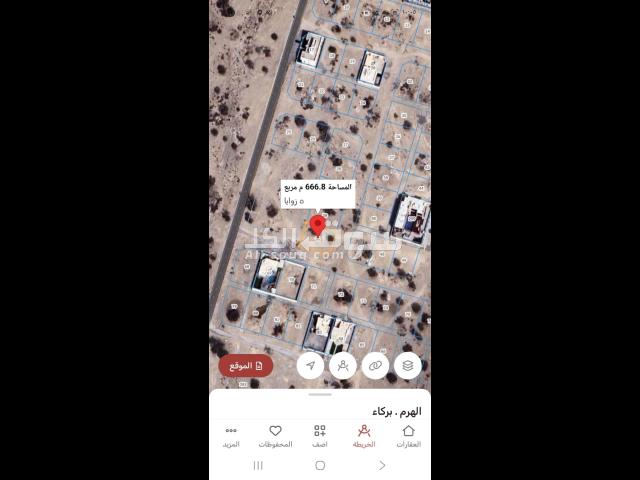Viewport: 640px width, 480px height.
Task: Tap the system home button
Action: pyautogui.click(x=320, y=465)
